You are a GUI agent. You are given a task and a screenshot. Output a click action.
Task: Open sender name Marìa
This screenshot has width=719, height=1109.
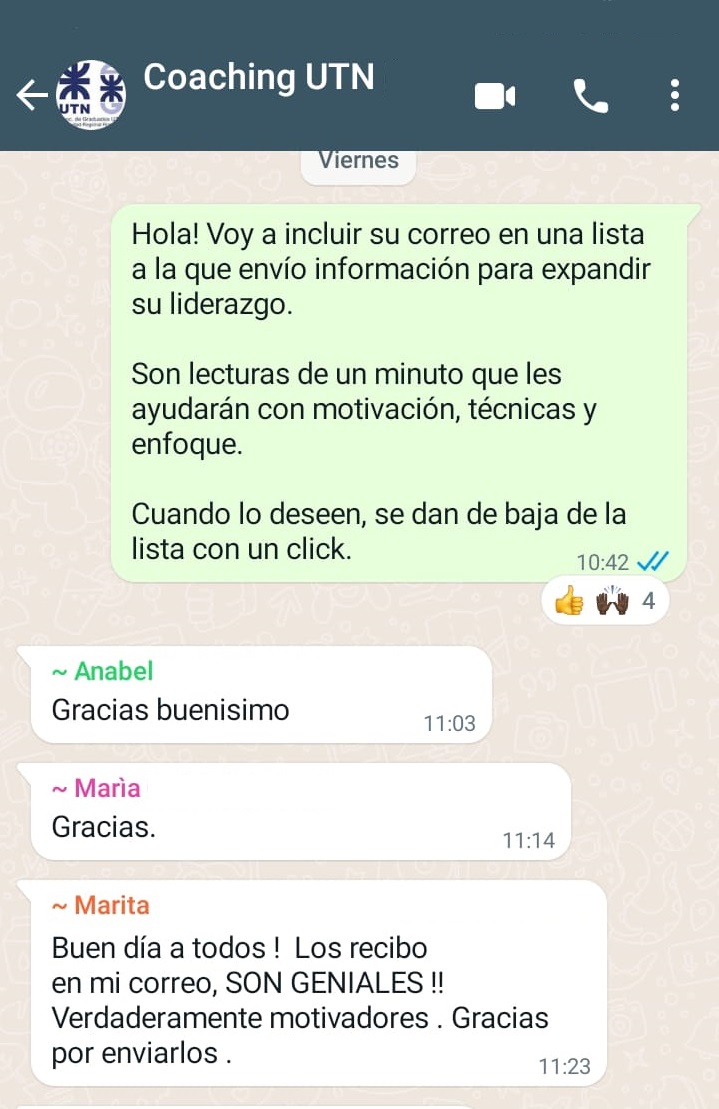pyautogui.click(x=108, y=789)
